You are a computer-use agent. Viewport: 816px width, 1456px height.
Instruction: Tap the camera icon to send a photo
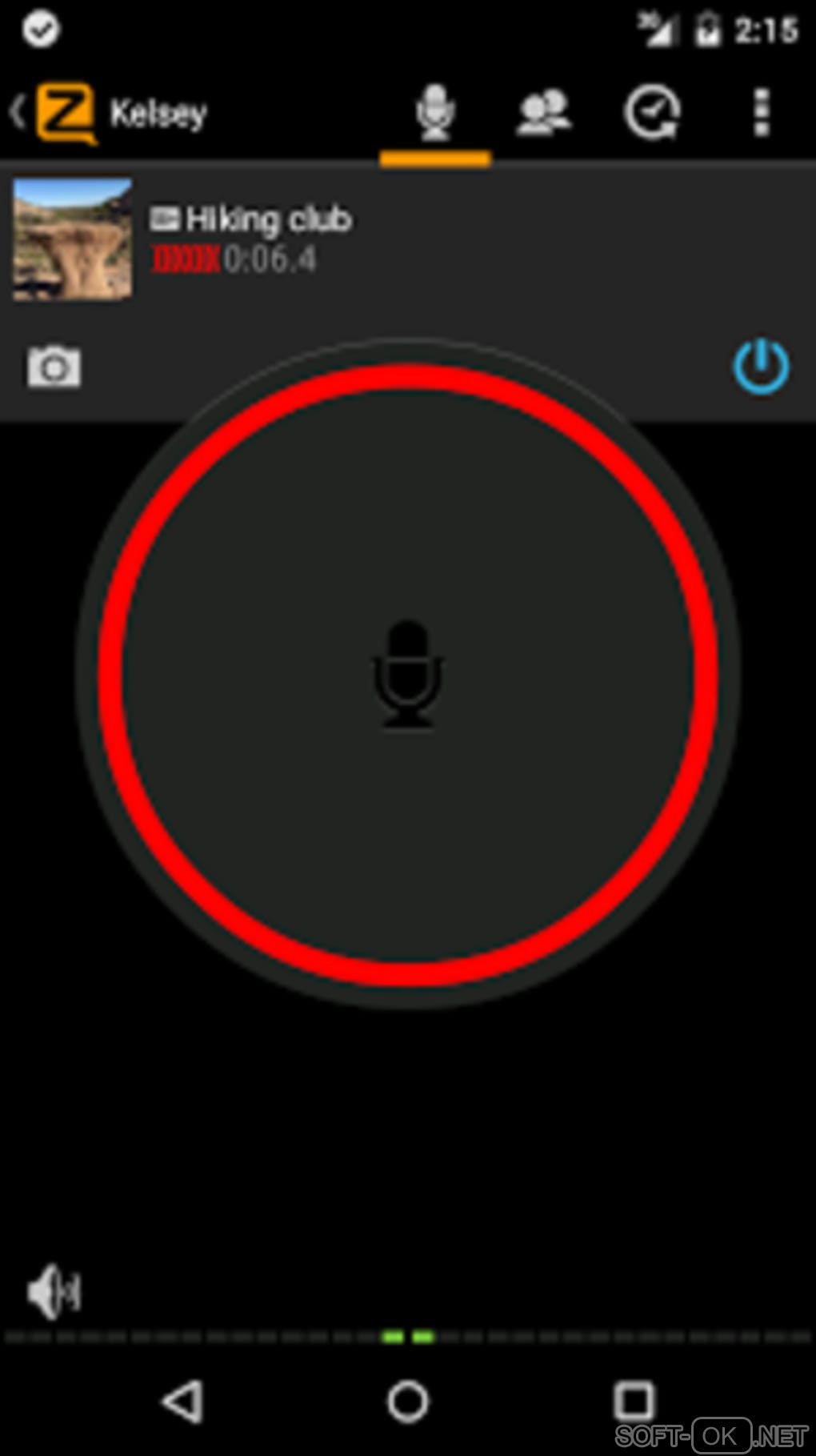coord(54,367)
